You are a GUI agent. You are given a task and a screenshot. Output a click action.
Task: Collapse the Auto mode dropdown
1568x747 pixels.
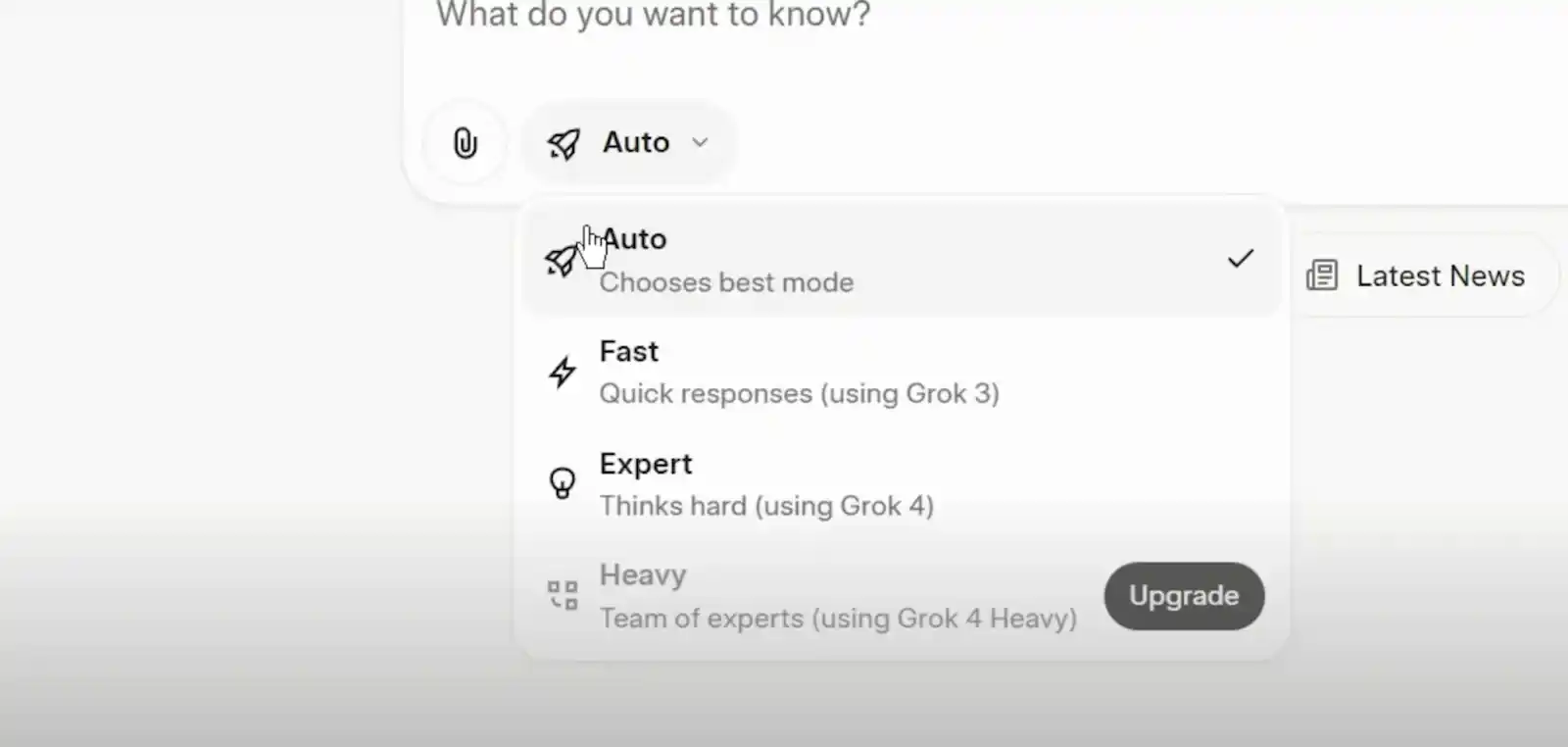[x=629, y=143]
